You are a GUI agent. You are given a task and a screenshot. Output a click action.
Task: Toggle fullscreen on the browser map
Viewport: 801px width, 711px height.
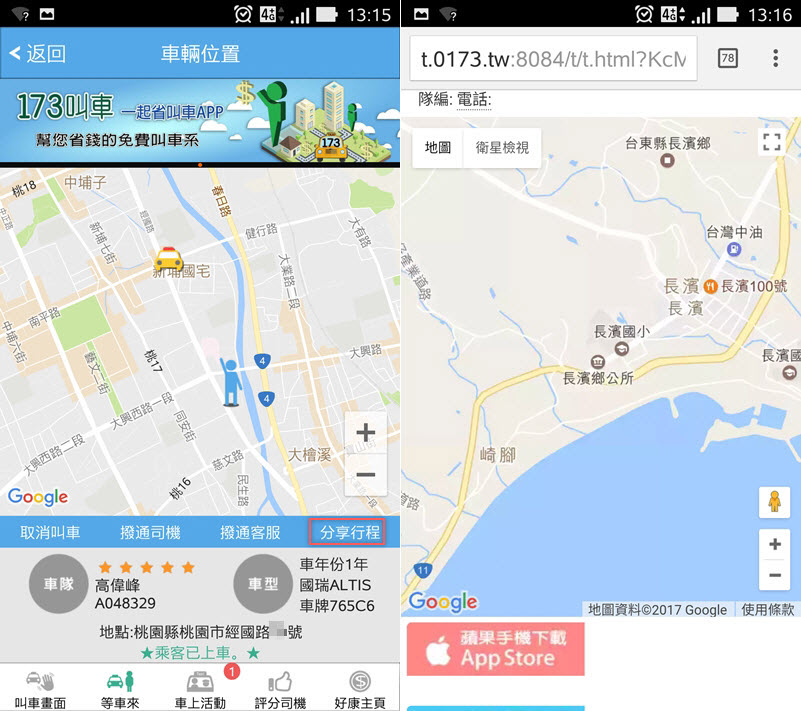[771, 142]
